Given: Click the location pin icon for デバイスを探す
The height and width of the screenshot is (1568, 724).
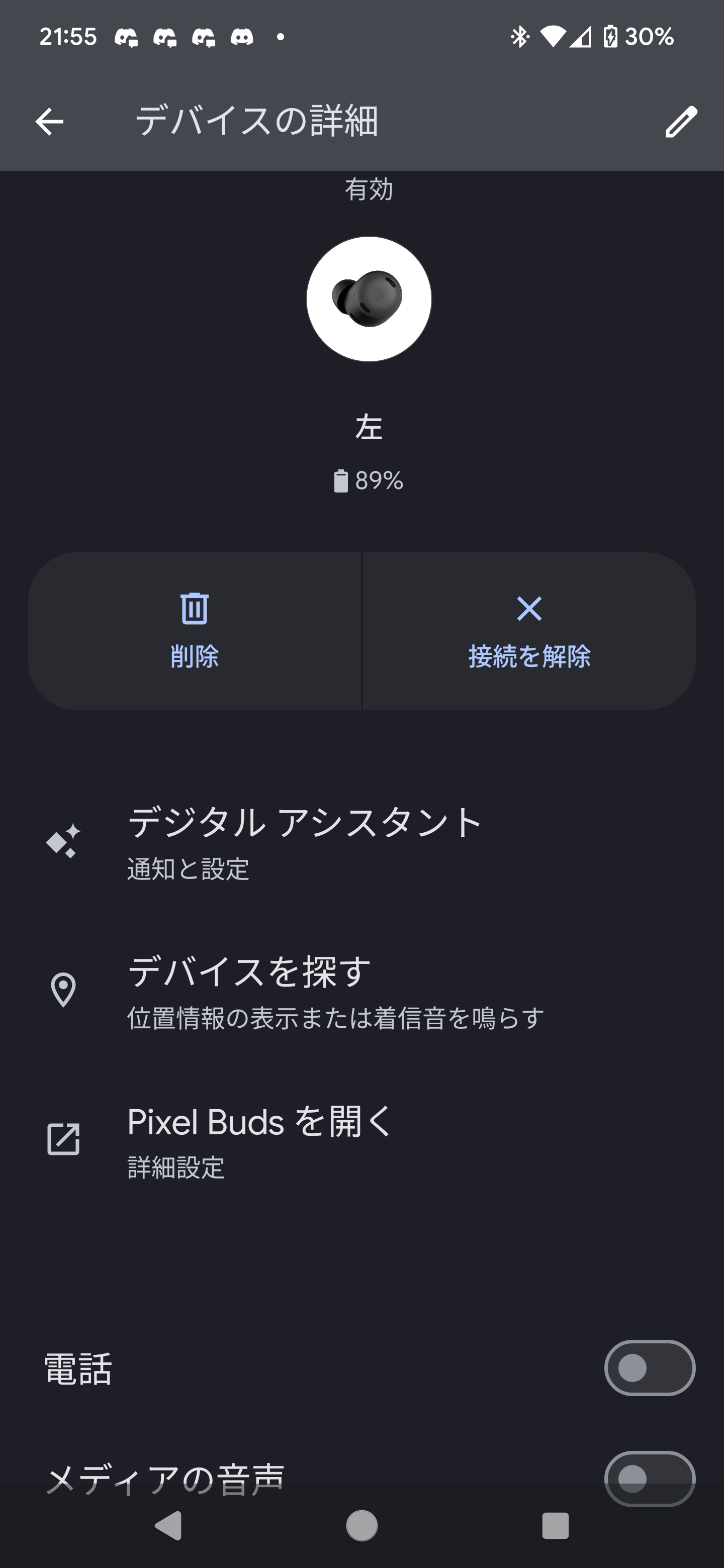Looking at the screenshot, I should click(x=64, y=991).
